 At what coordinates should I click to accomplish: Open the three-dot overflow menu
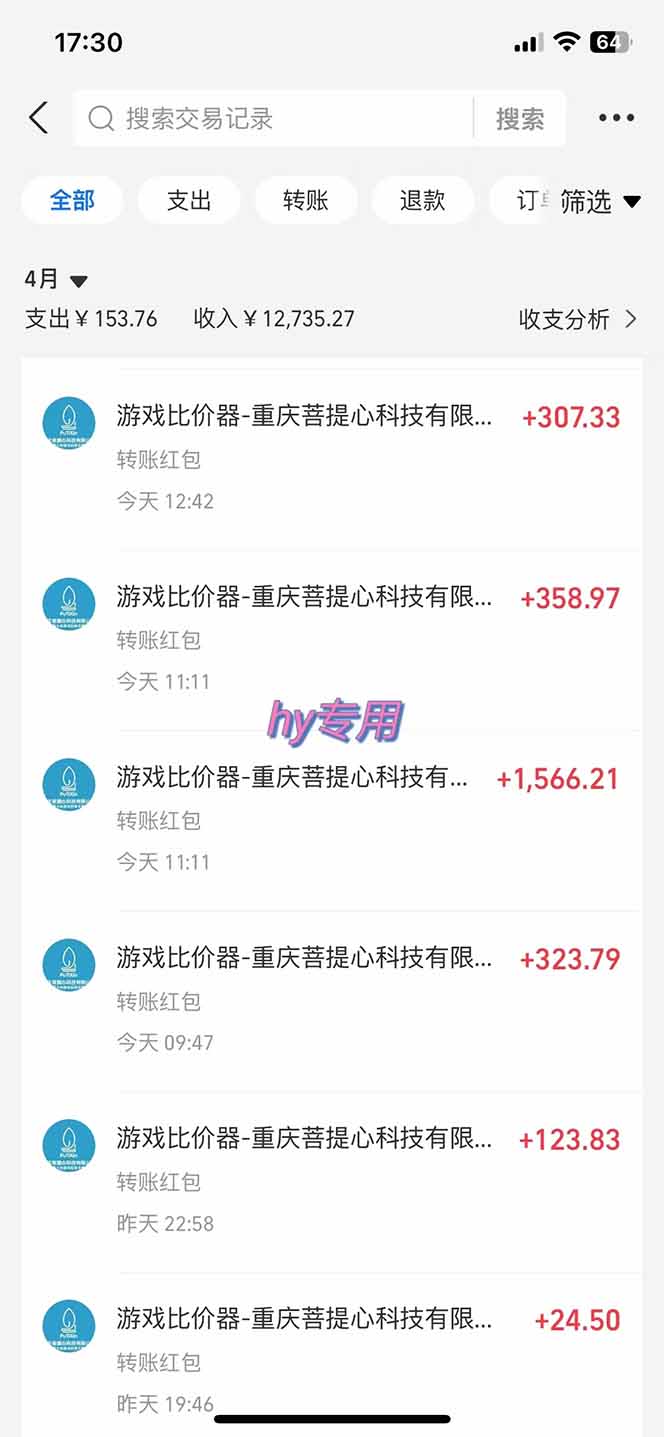[616, 118]
